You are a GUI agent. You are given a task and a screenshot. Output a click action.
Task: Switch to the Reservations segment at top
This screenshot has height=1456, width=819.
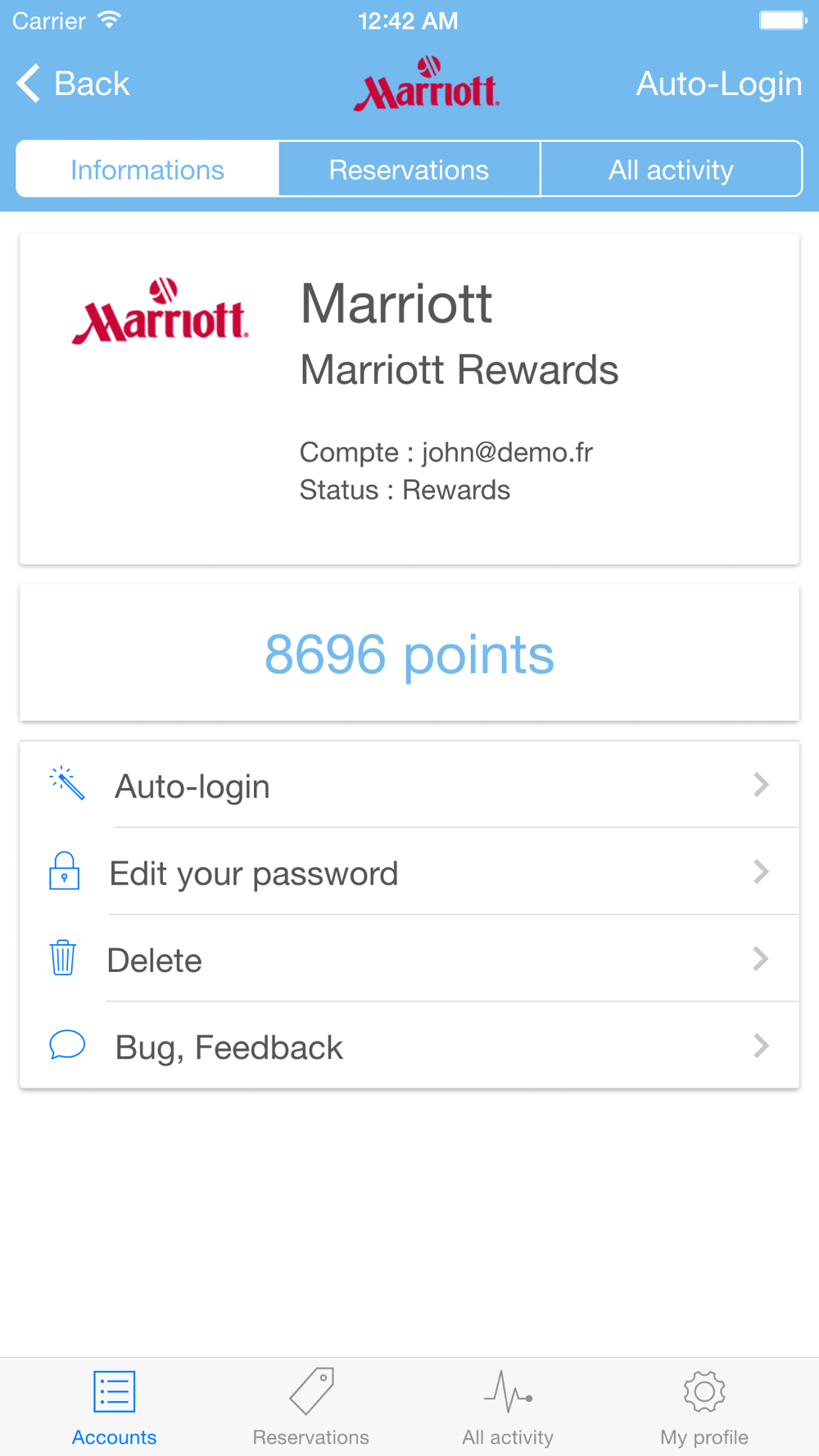click(409, 169)
